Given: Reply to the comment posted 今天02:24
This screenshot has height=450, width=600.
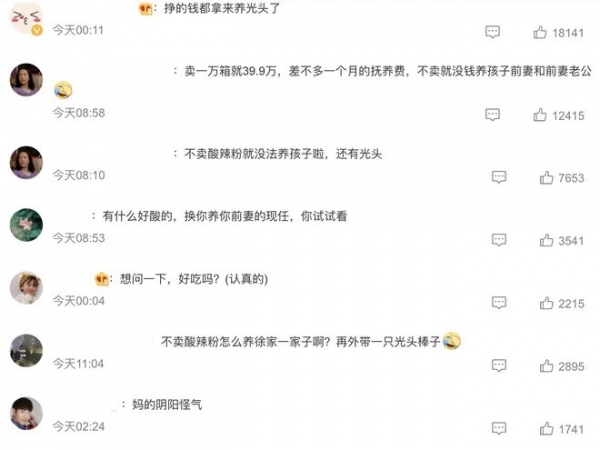Looking at the screenshot, I should pyautogui.click(x=499, y=428).
